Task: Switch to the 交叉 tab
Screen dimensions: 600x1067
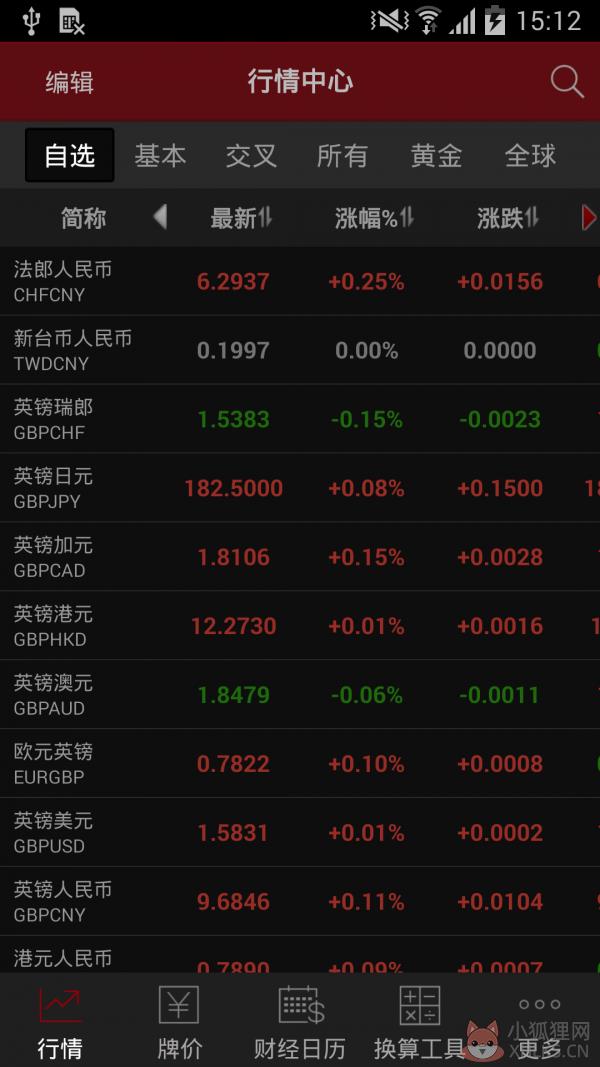Action: (x=251, y=156)
